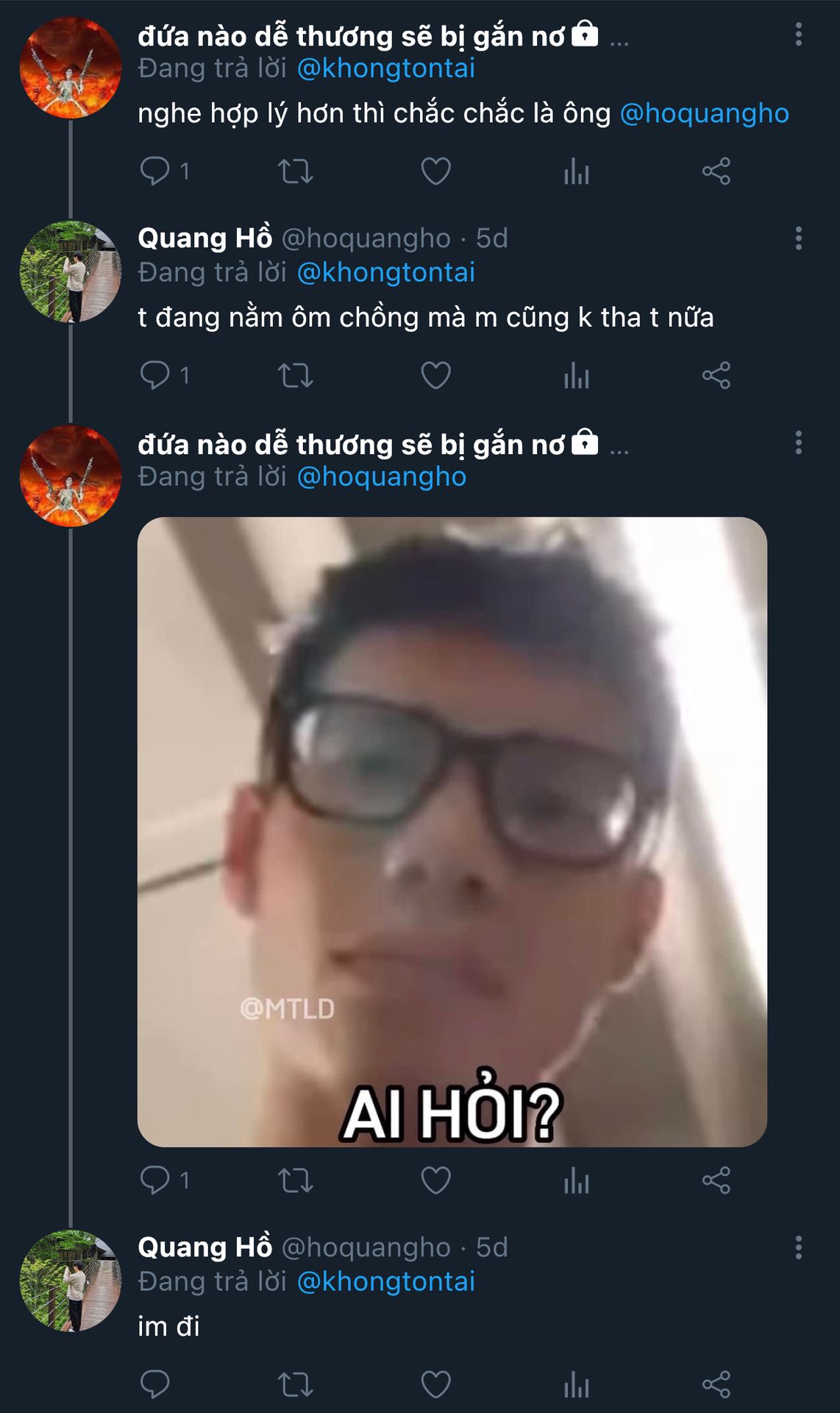Reply to the "im đi" tweet
Viewport: 840px width, 1413px height.
click(155, 1384)
